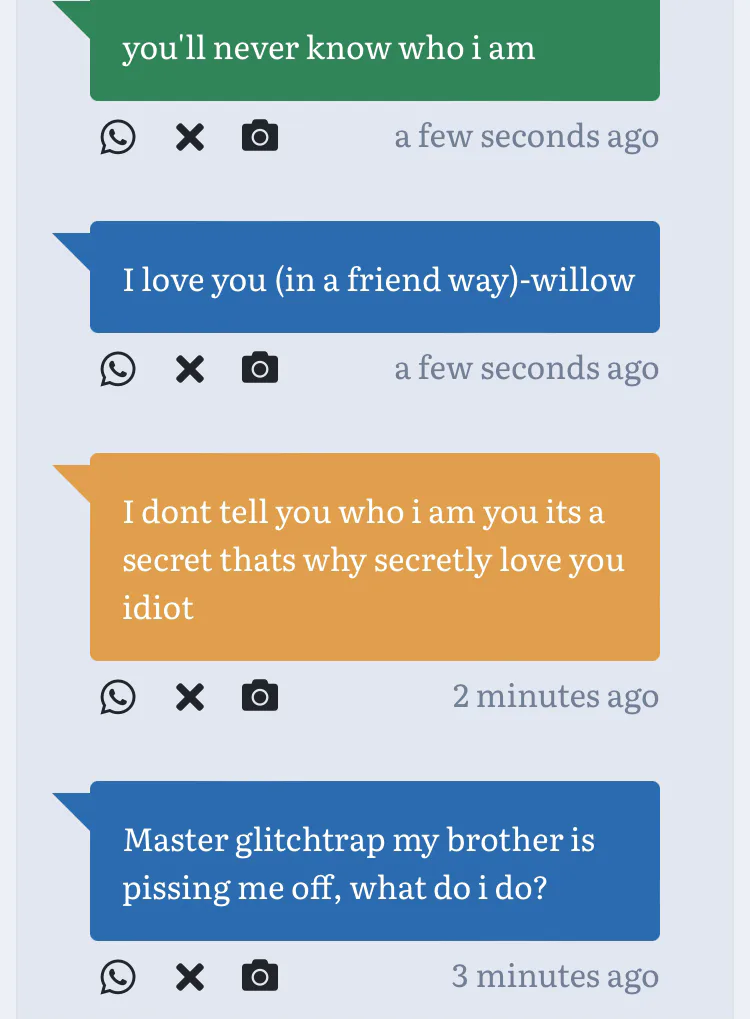750x1019 pixels.
Task: Capture image of willow's 'I love you' message
Action: click(x=260, y=369)
